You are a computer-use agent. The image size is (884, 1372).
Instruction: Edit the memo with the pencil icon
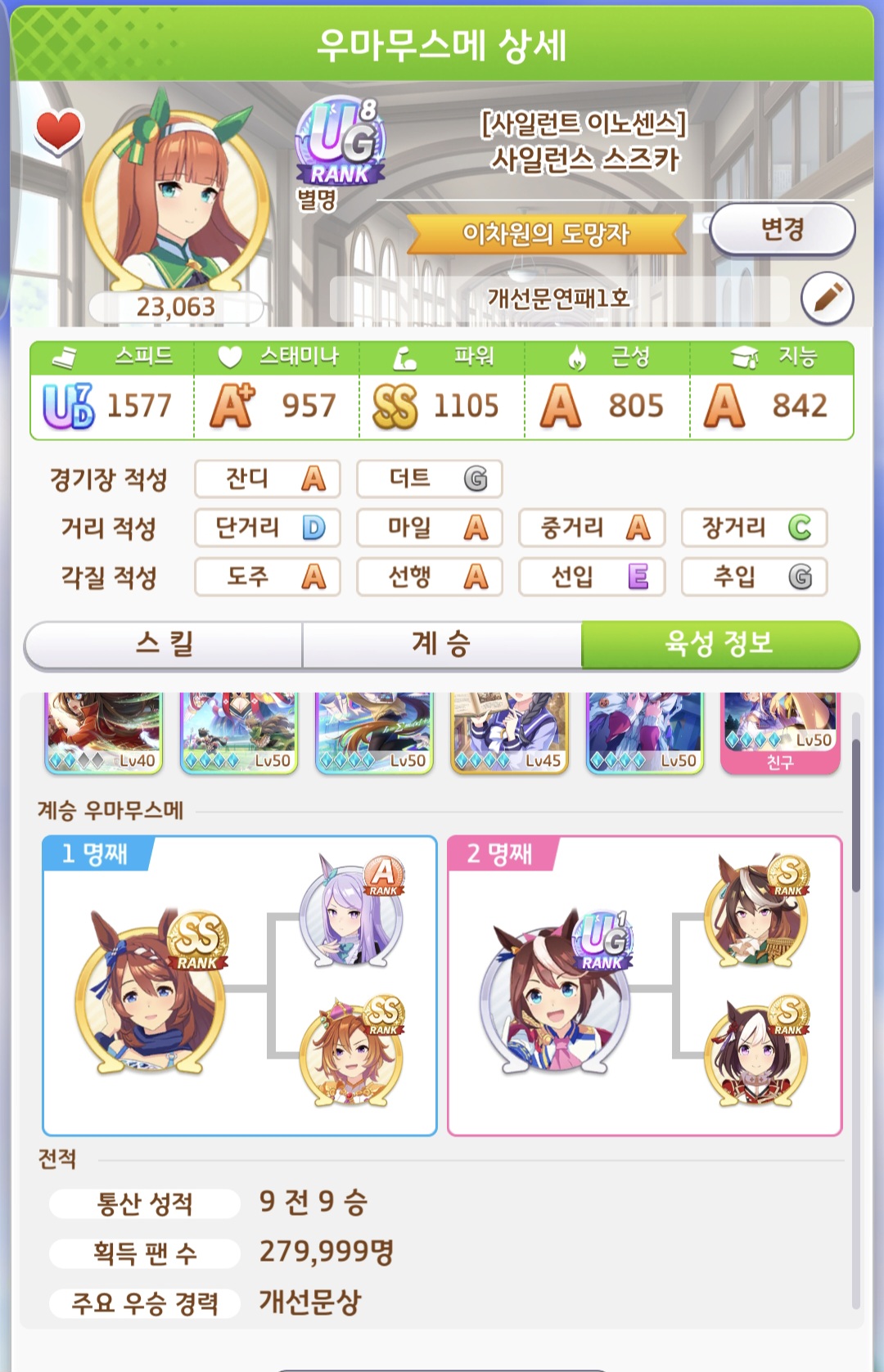[x=827, y=298]
